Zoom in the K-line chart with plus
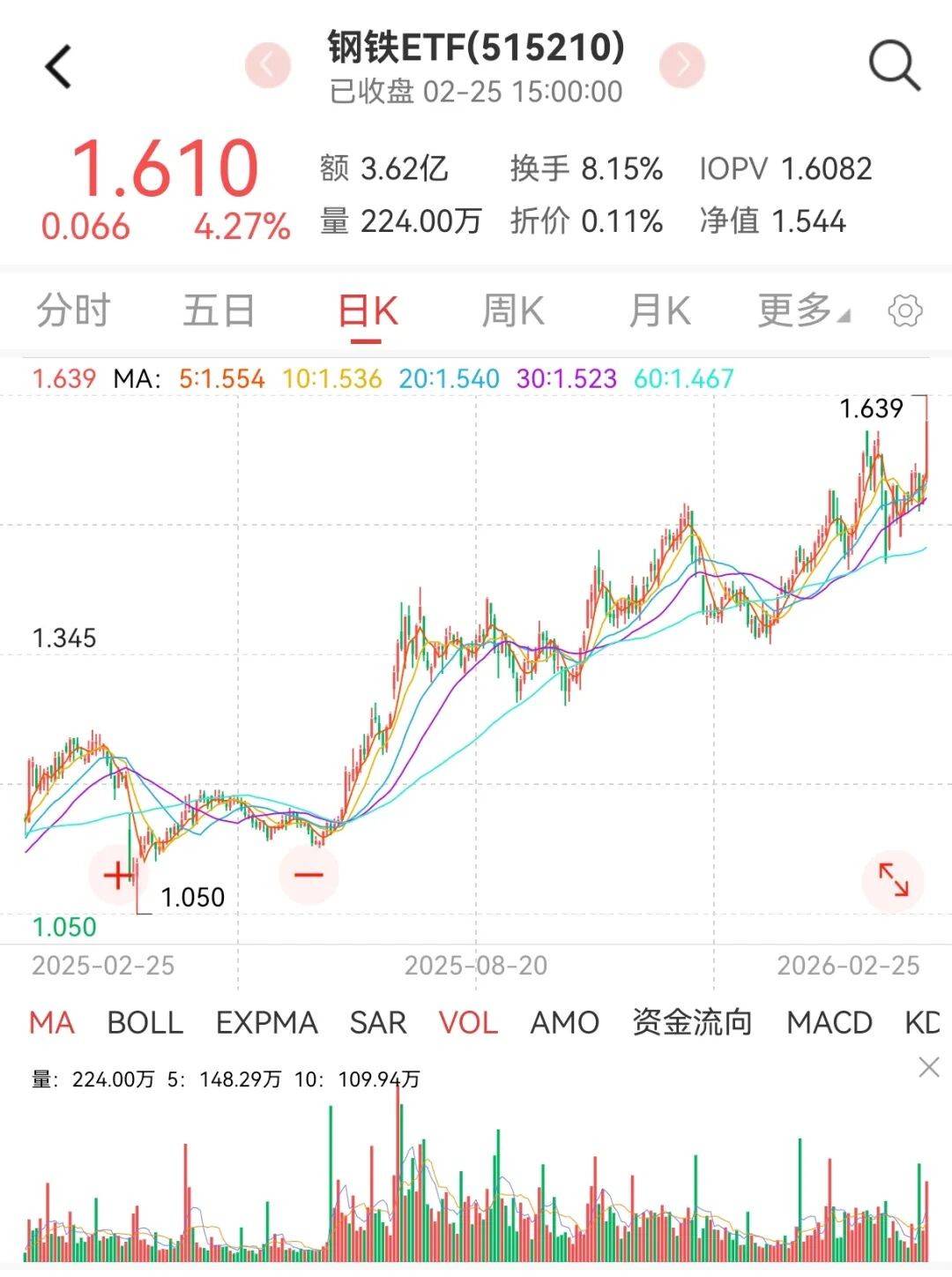This screenshot has height=1277, width=952. click(x=117, y=876)
